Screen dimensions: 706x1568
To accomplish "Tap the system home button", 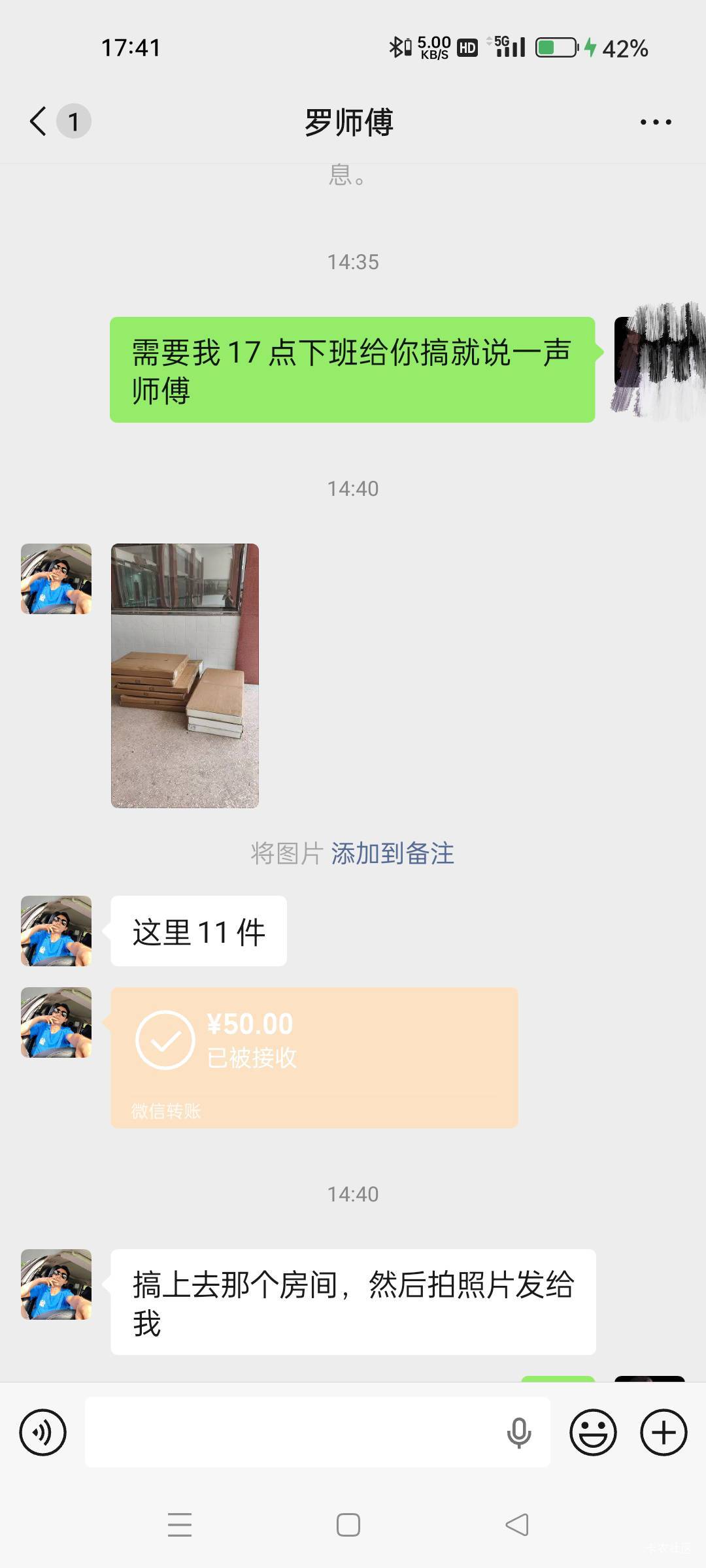I will coord(348,1525).
